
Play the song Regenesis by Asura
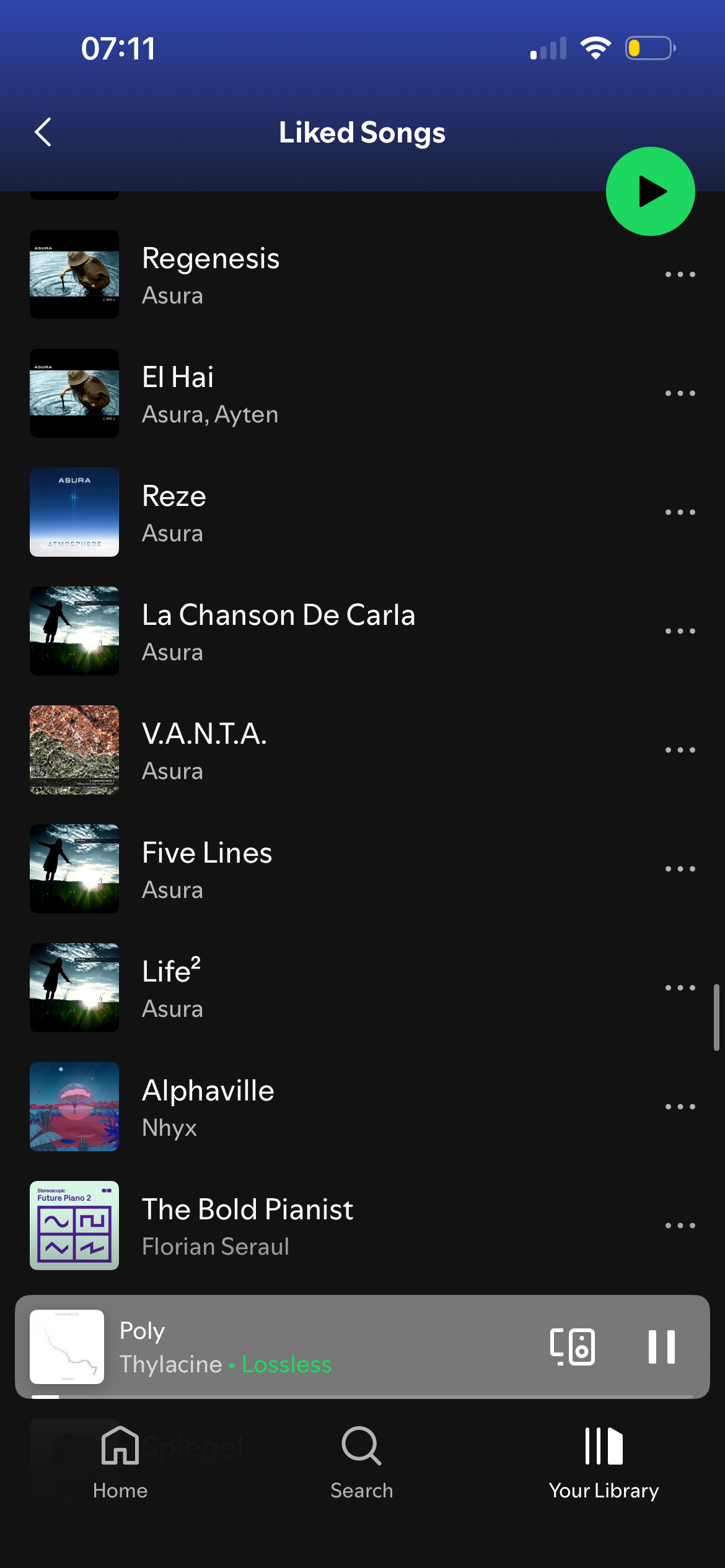[x=211, y=274]
